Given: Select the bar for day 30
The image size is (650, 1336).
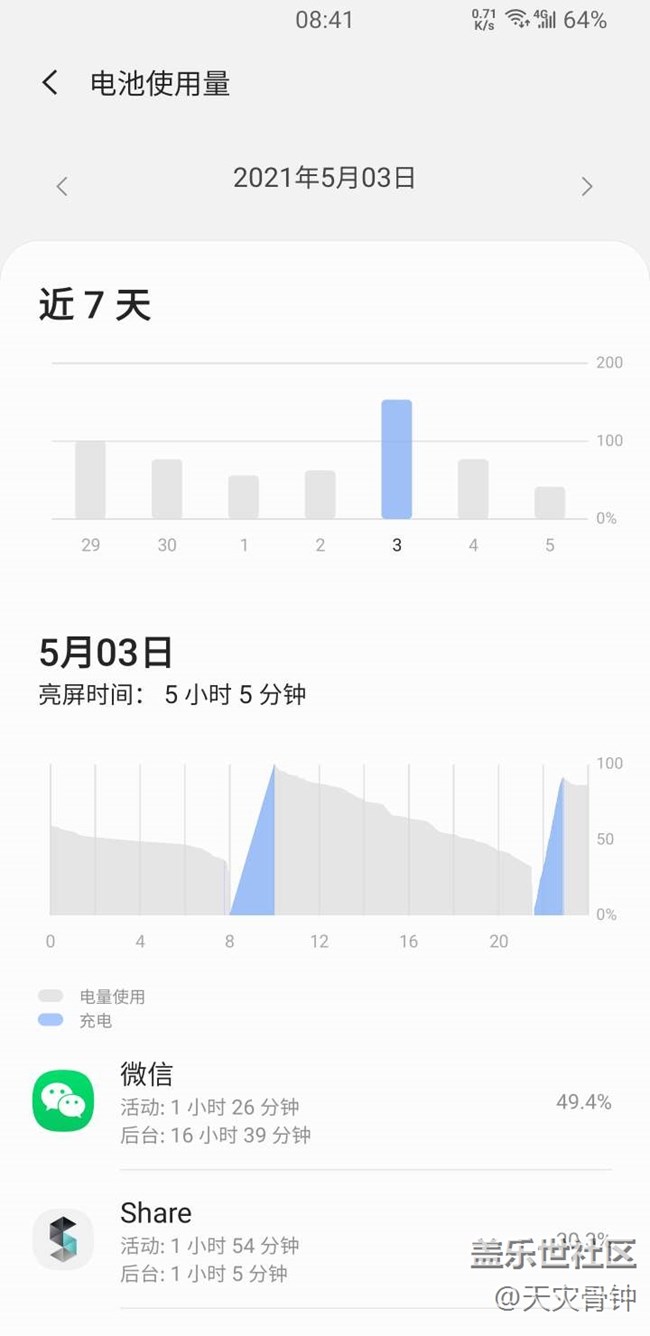Looking at the screenshot, I should [x=167, y=489].
